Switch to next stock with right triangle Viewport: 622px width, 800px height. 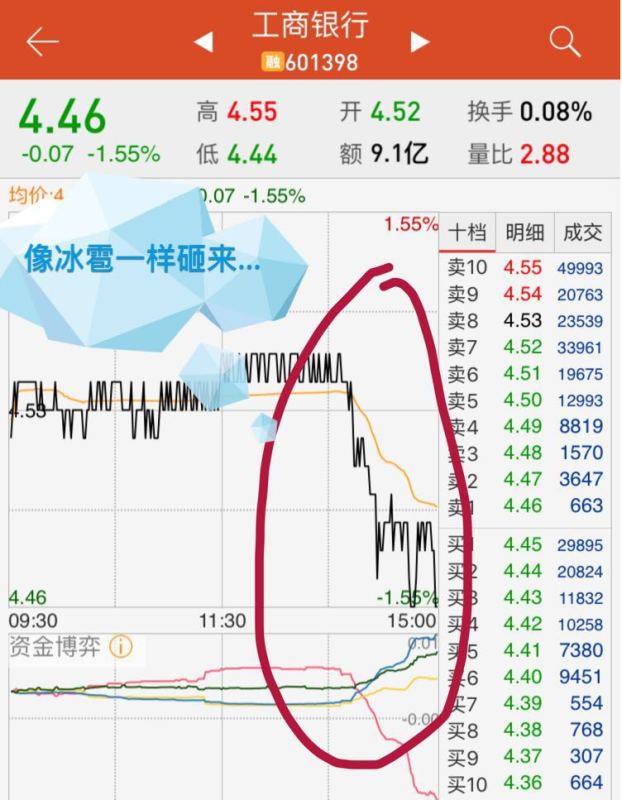click(419, 42)
